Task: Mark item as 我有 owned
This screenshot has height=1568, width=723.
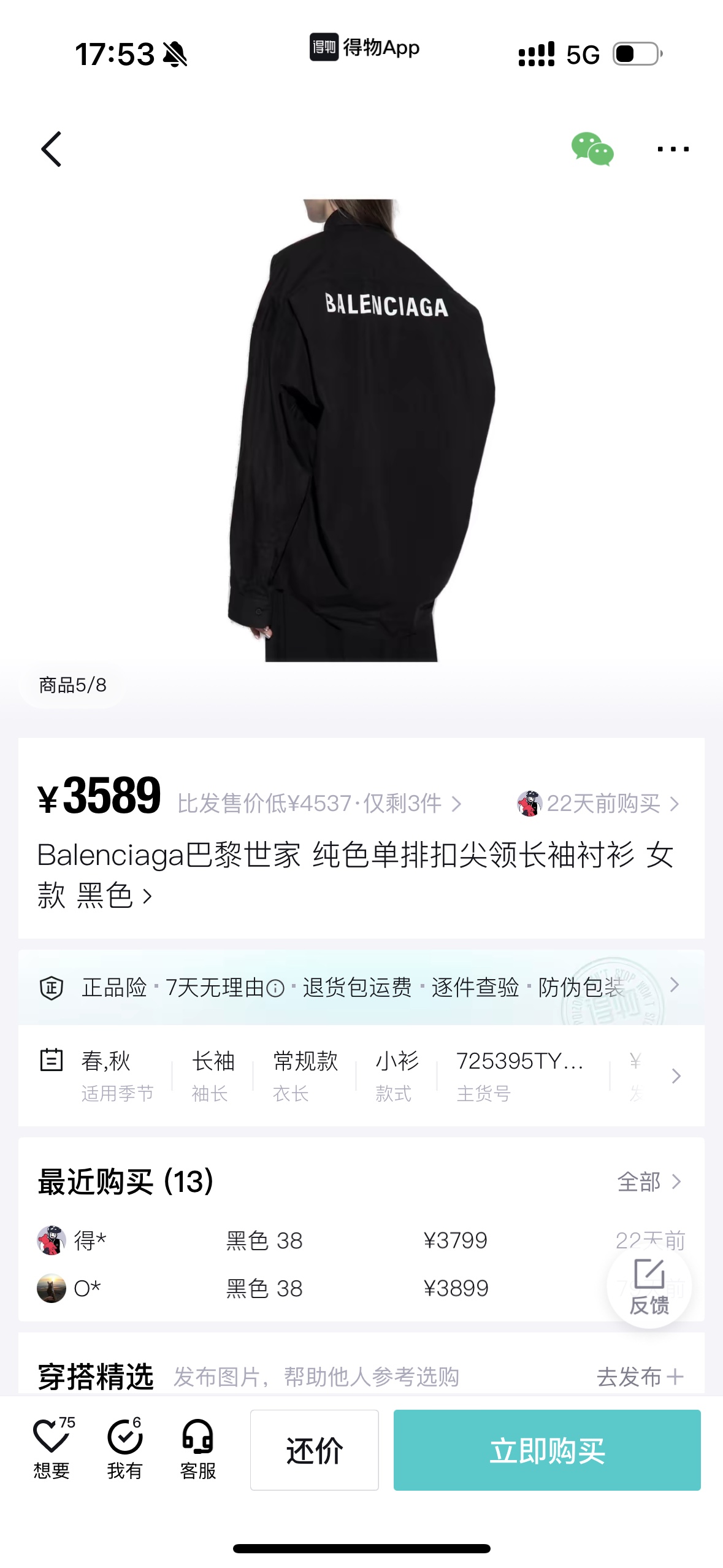Action: [125, 1449]
